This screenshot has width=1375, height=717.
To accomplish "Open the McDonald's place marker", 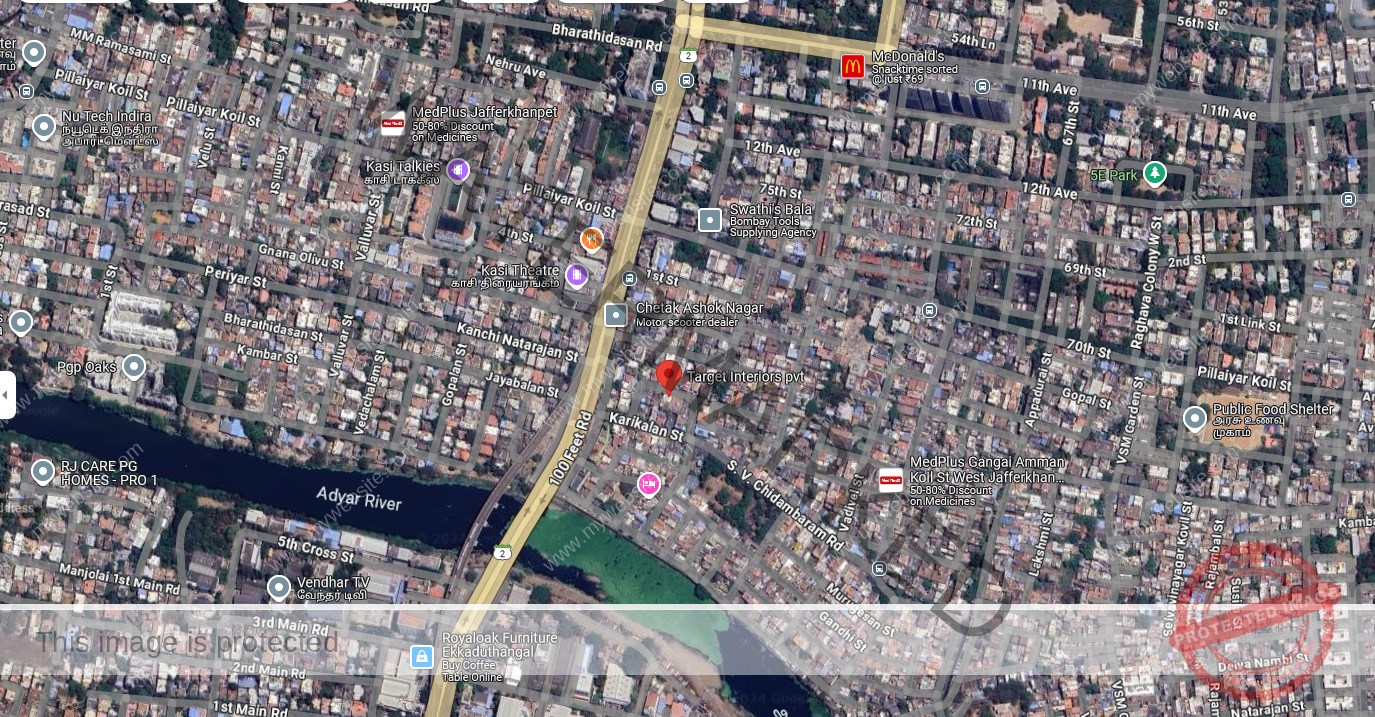I will (852, 67).
